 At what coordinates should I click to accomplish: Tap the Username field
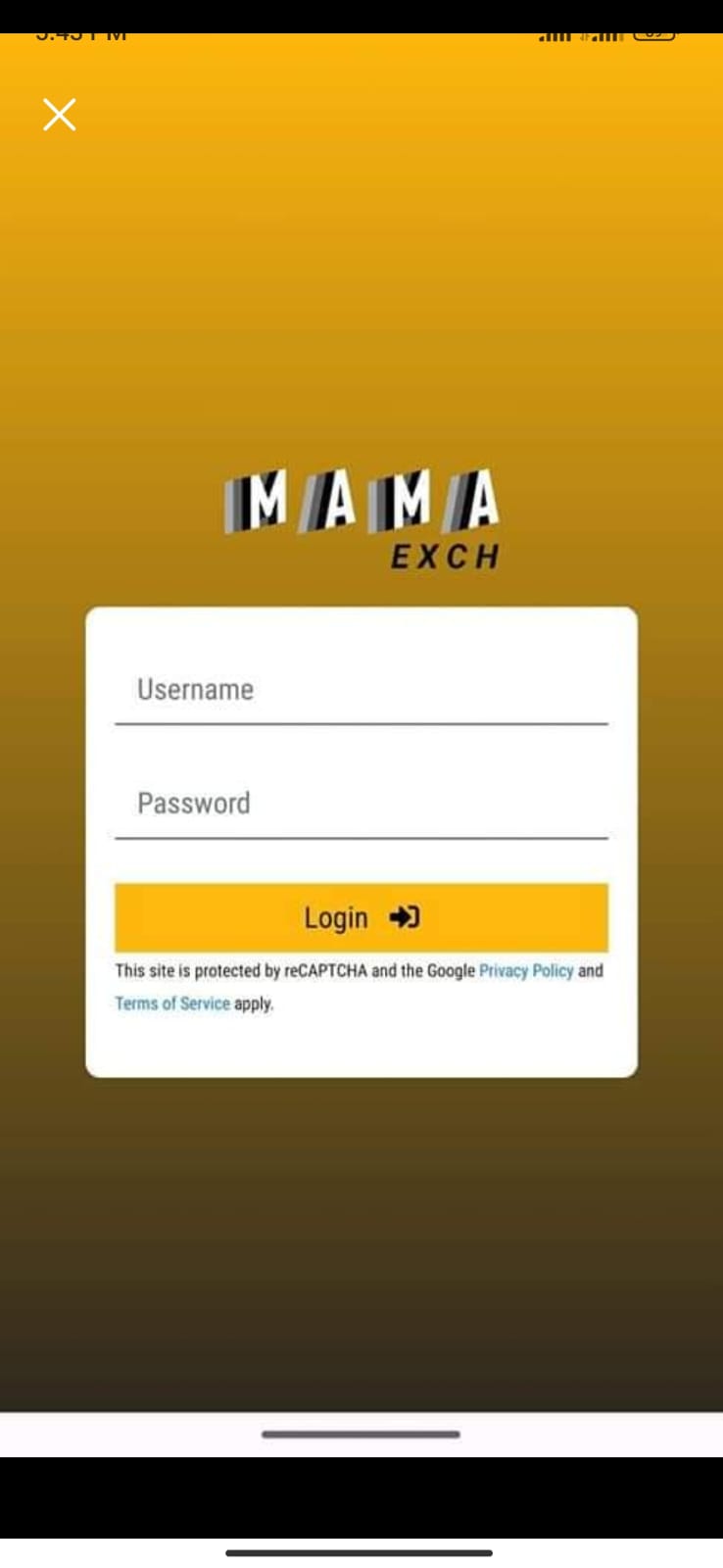click(361, 690)
